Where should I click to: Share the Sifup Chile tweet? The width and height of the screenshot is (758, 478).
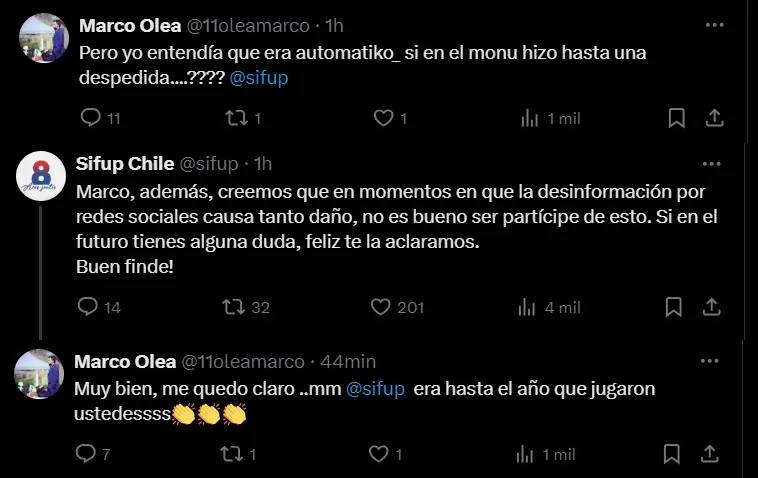tap(714, 307)
